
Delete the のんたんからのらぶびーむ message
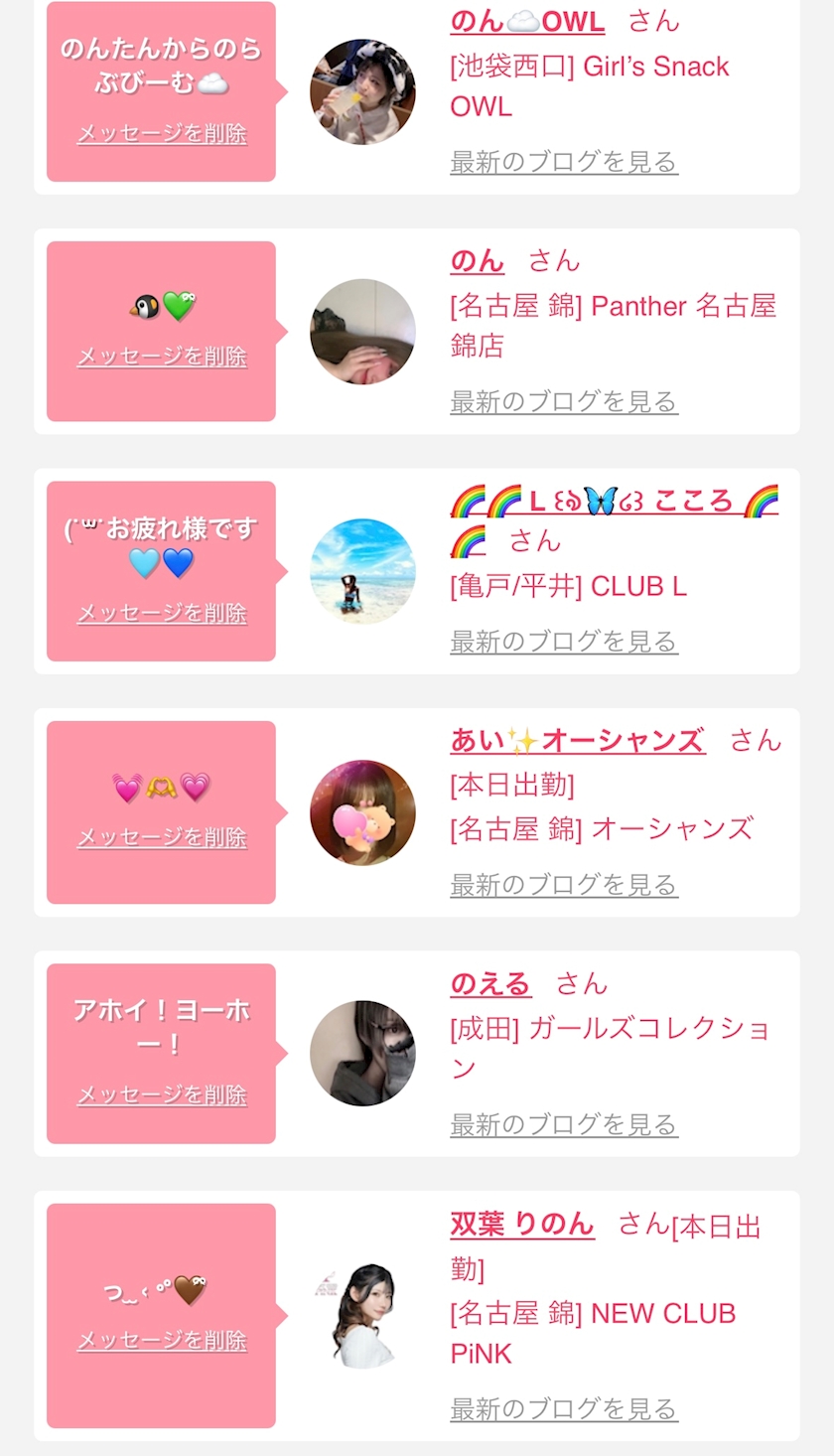point(162,134)
